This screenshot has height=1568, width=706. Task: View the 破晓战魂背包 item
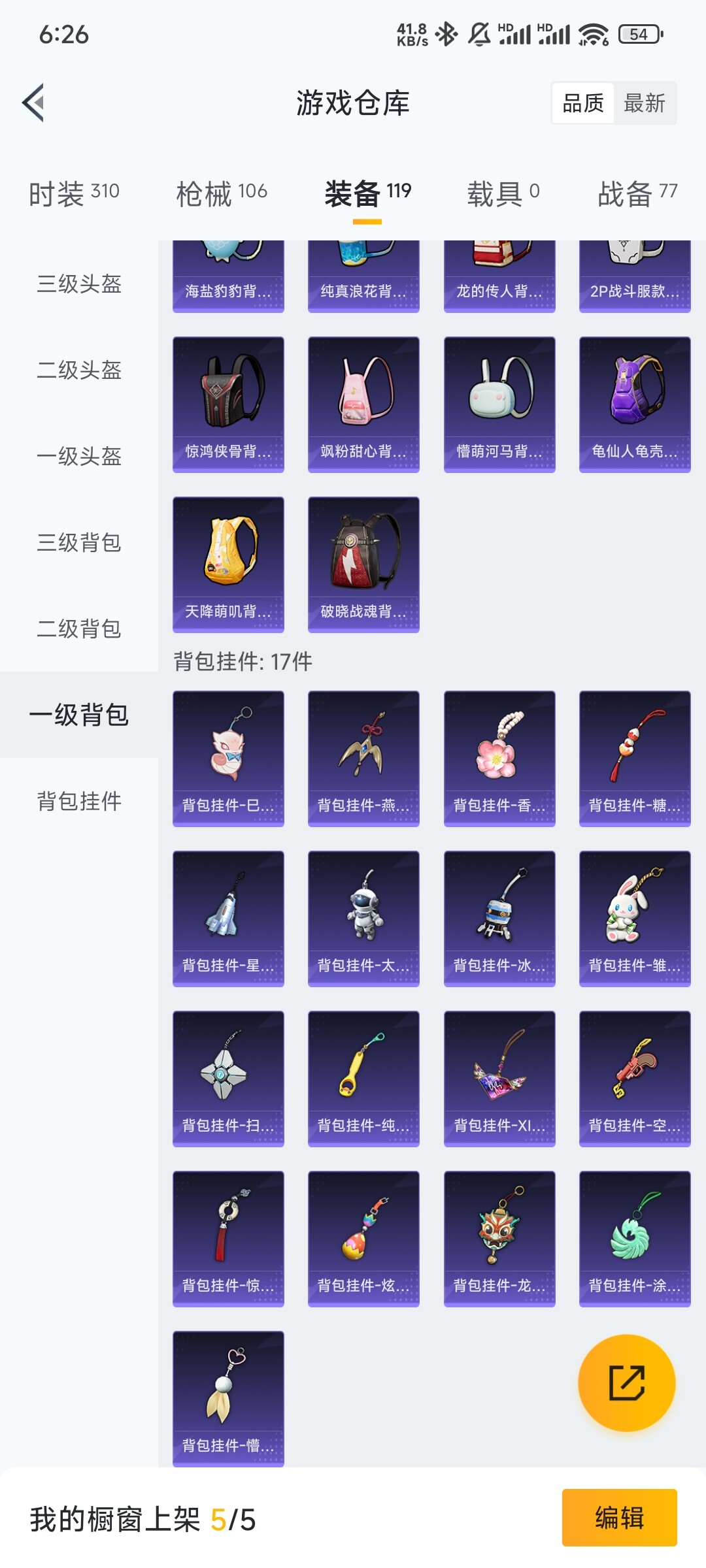[x=363, y=564]
